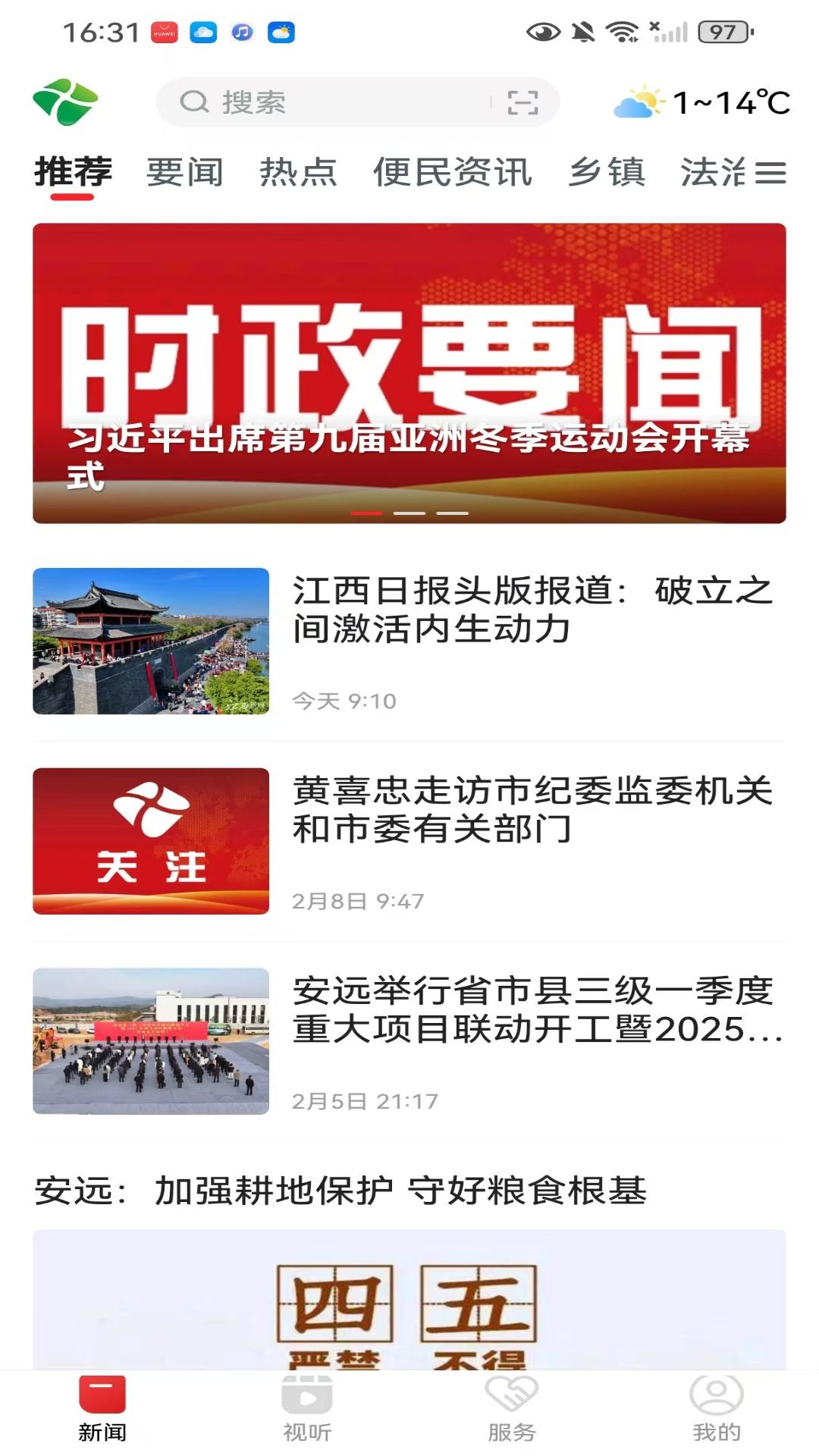Image resolution: width=819 pixels, height=1456 pixels.
Task: Select the active carousel progress indicator
Action: click(x=367, y=513)
